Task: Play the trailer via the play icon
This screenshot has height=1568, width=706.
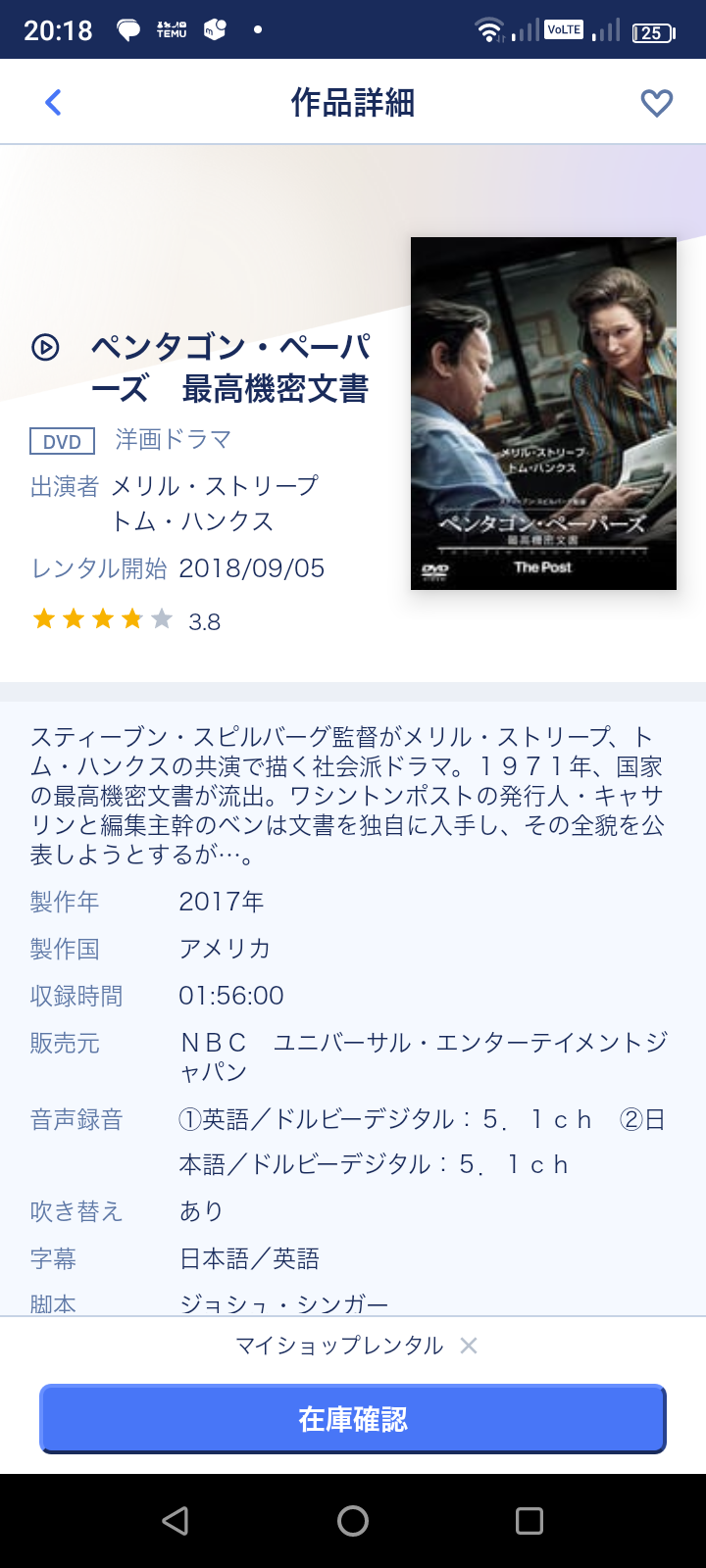Action: [x=45, y=347]
